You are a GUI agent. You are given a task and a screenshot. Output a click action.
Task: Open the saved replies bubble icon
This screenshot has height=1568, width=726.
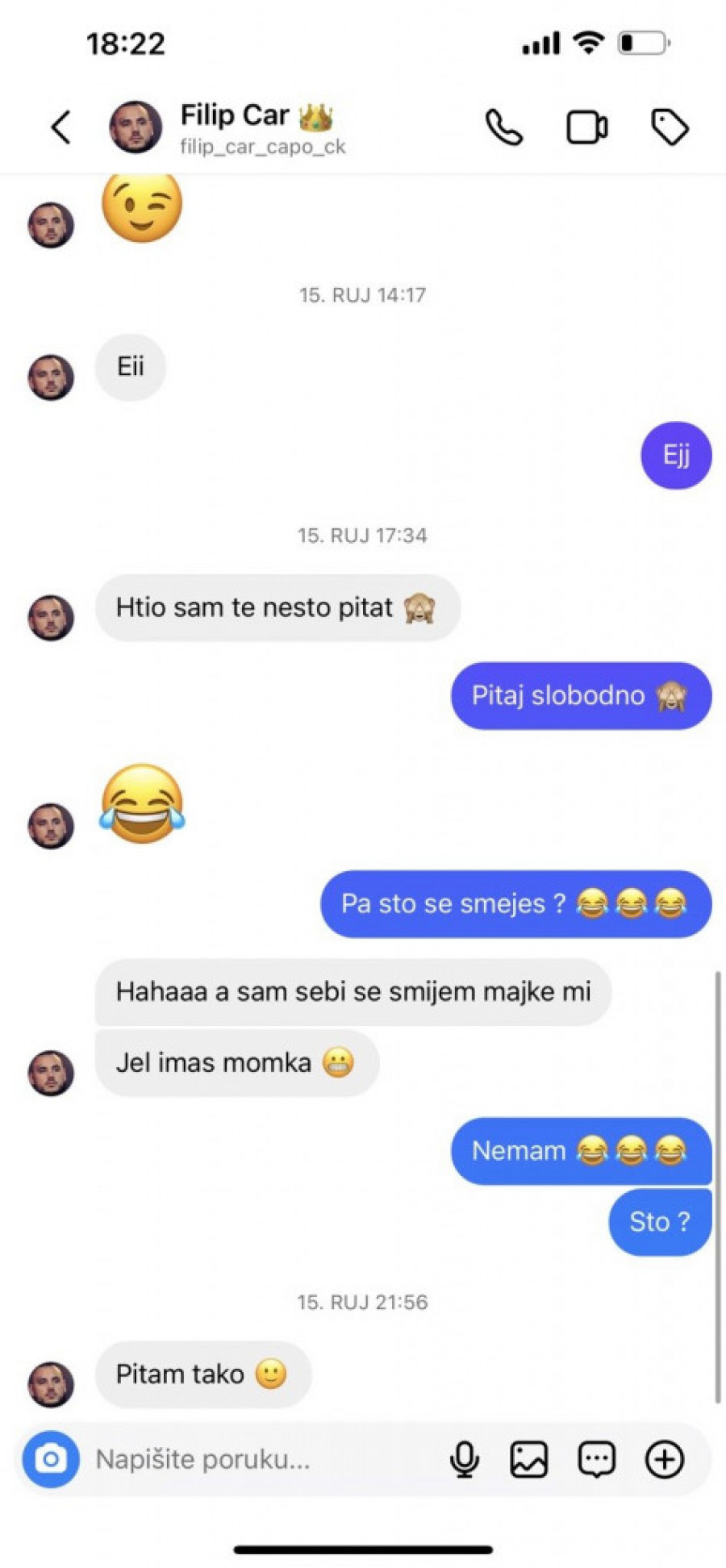point(597,1459)
